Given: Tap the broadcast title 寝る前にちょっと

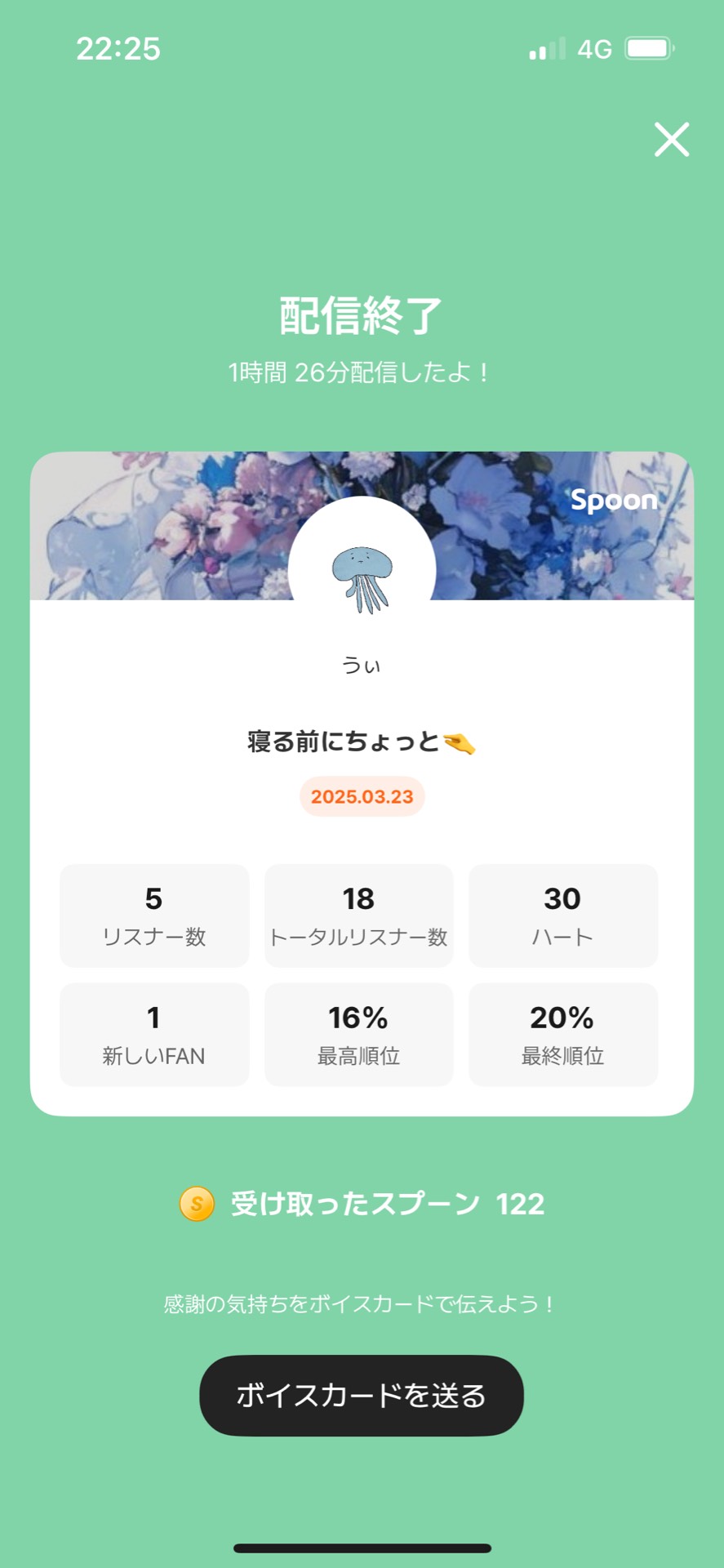Looking at the screenshot, I should (x=362, y=744).
